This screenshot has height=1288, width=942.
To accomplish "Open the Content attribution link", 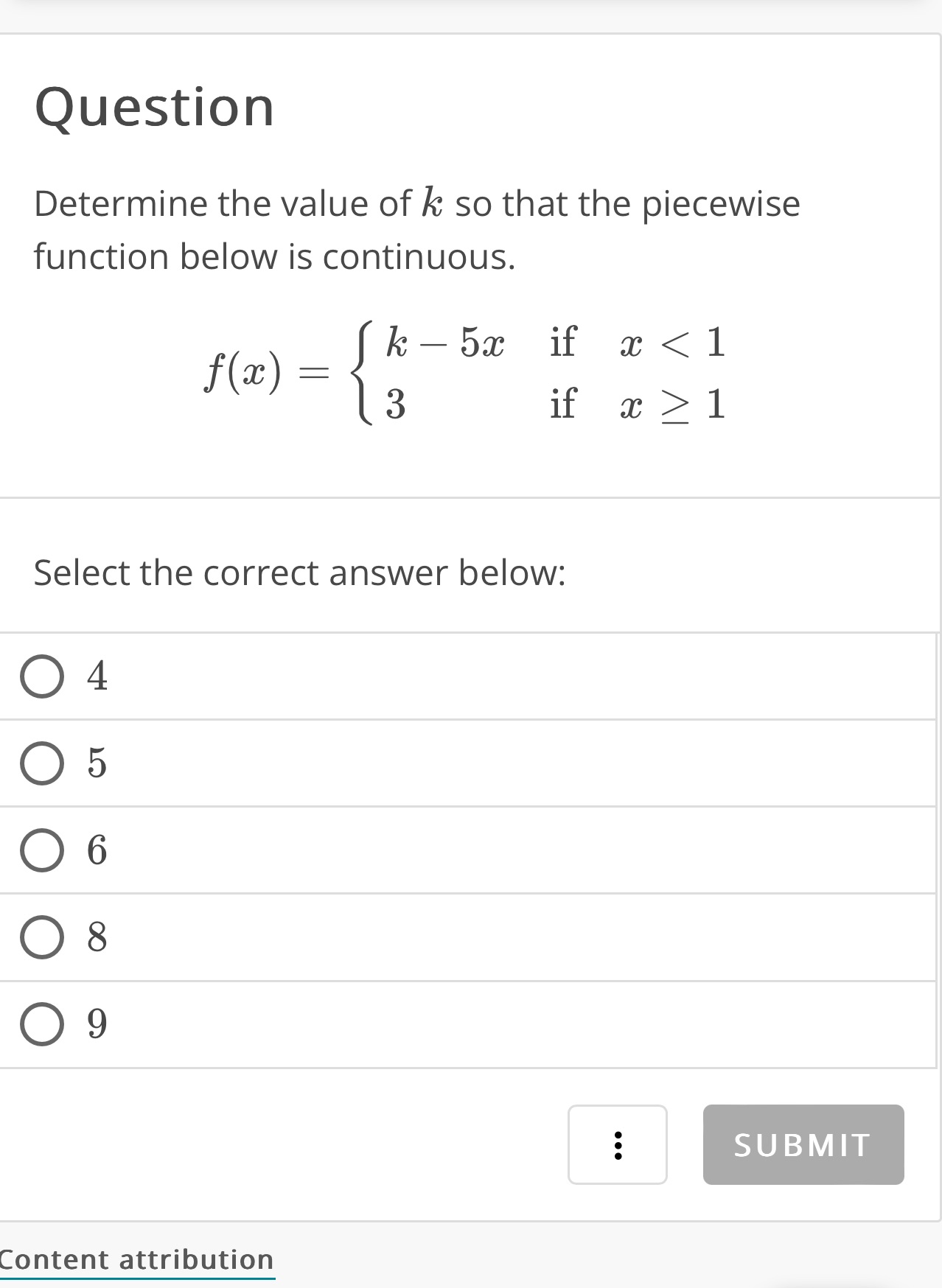I will point(135,1260).
